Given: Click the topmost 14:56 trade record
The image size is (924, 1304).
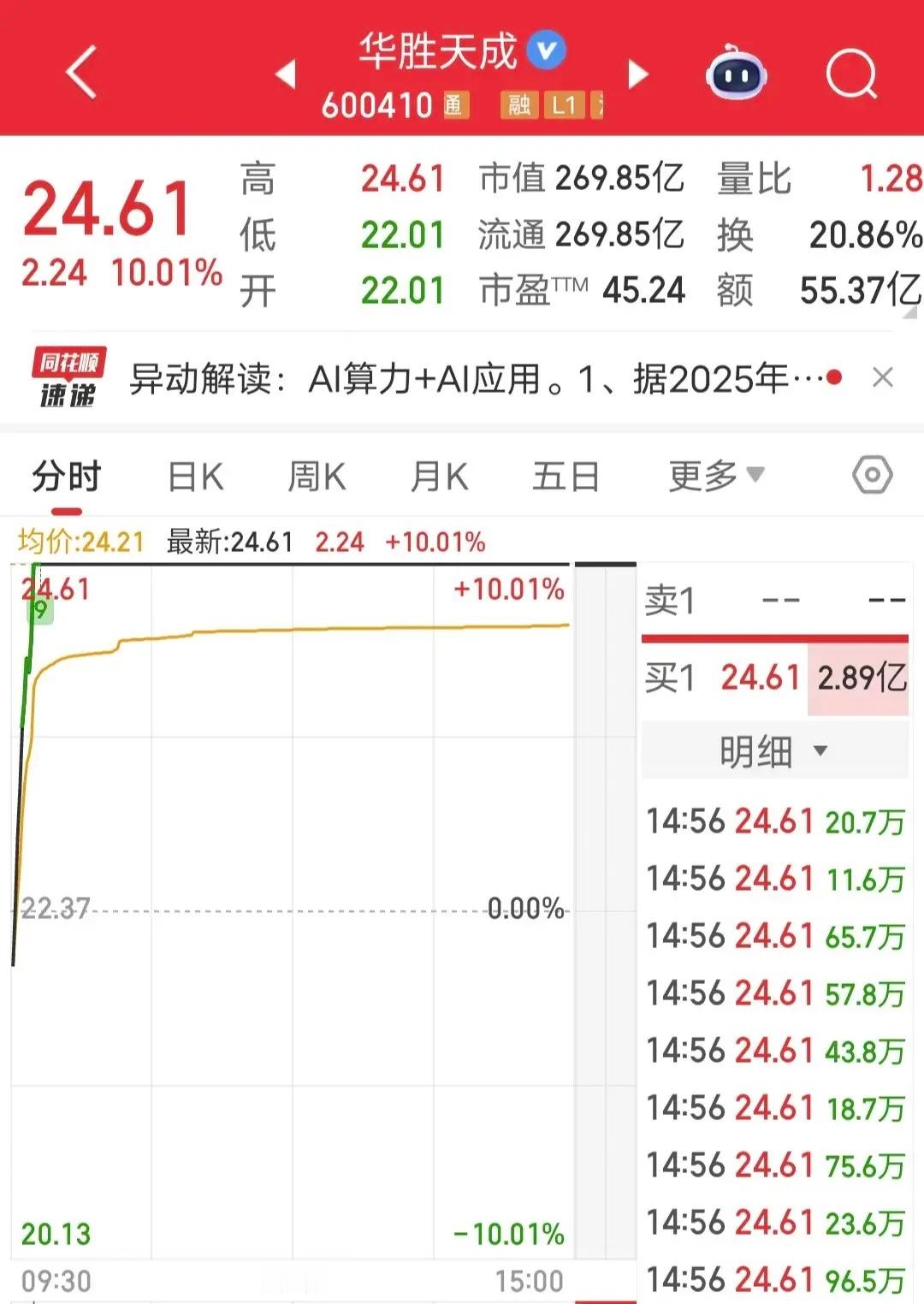Looking at the screenshot, I should click(x=774, y=821).
